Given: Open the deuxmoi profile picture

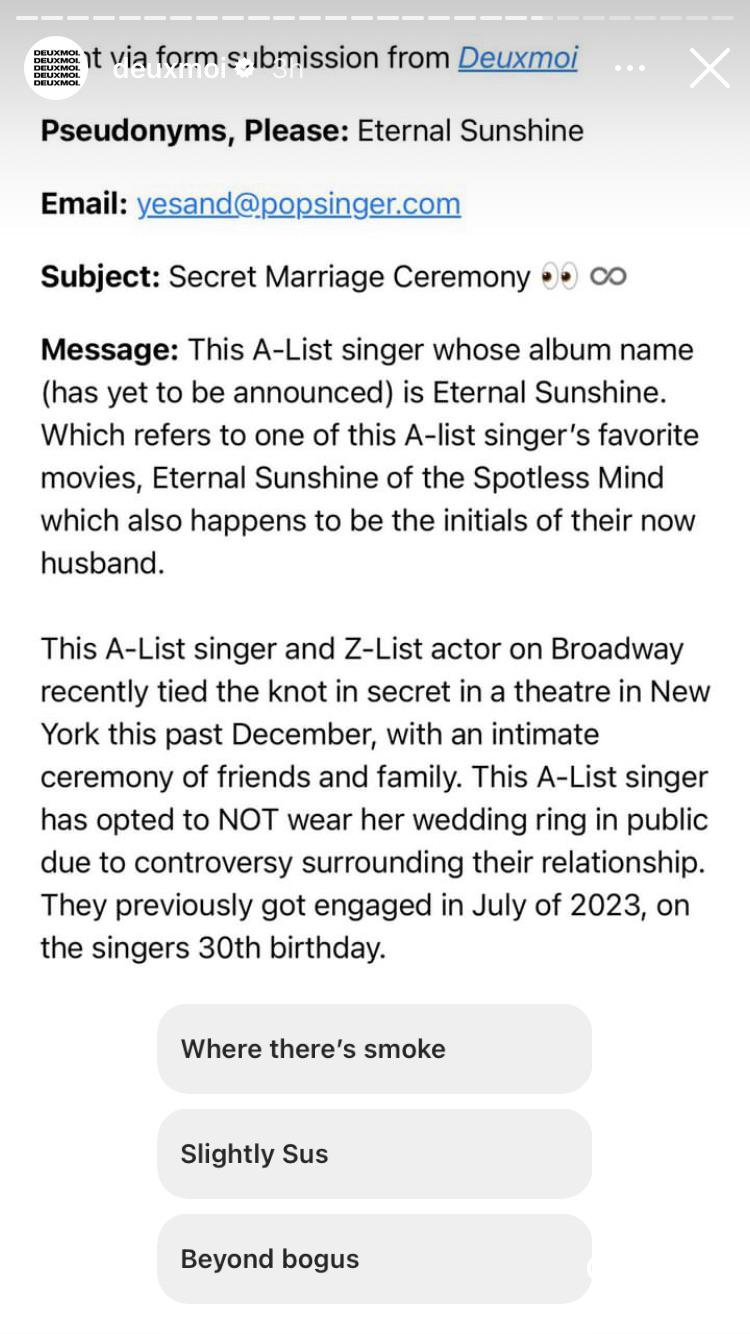Looking at the screenshot, I should (x=56, y=68).
